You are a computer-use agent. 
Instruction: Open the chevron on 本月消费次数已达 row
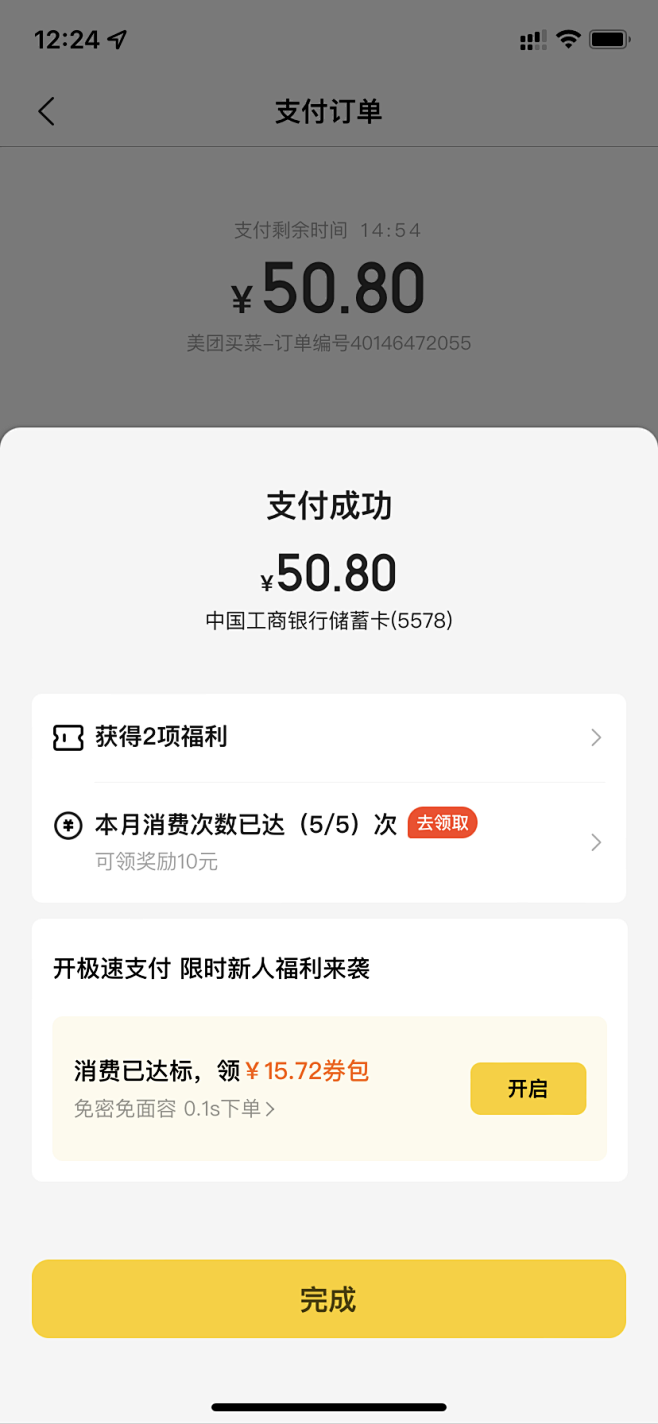coord(596,842)
